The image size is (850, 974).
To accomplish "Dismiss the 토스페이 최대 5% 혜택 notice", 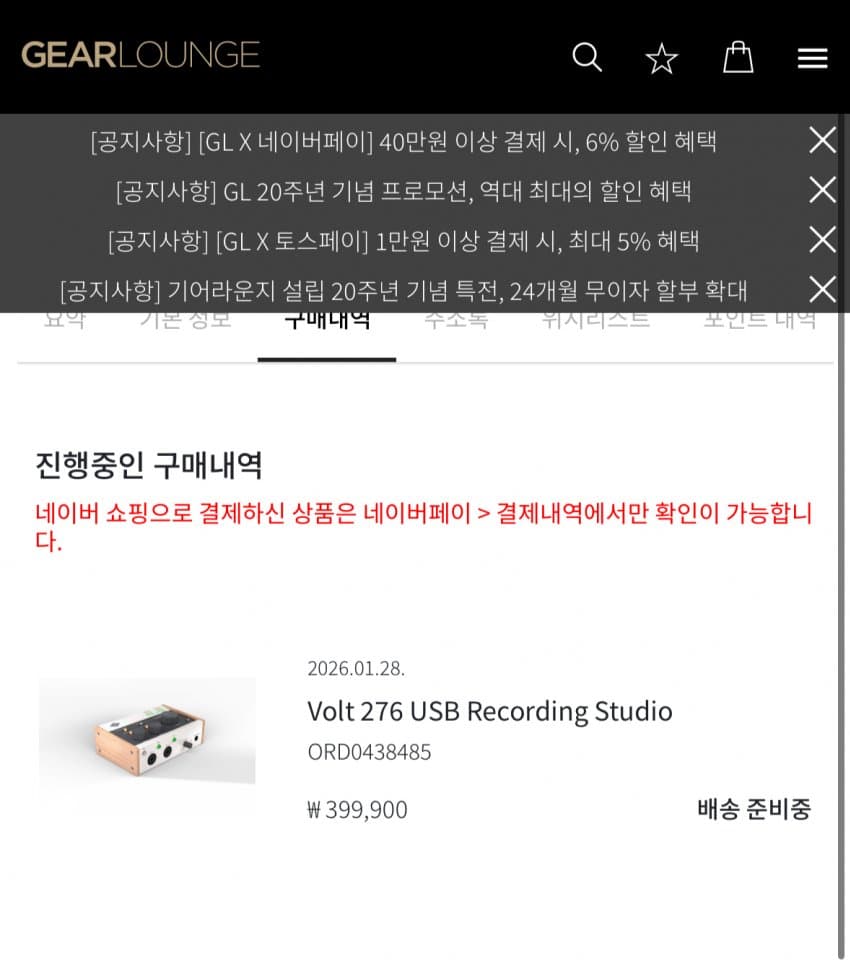I will [822, 240].
